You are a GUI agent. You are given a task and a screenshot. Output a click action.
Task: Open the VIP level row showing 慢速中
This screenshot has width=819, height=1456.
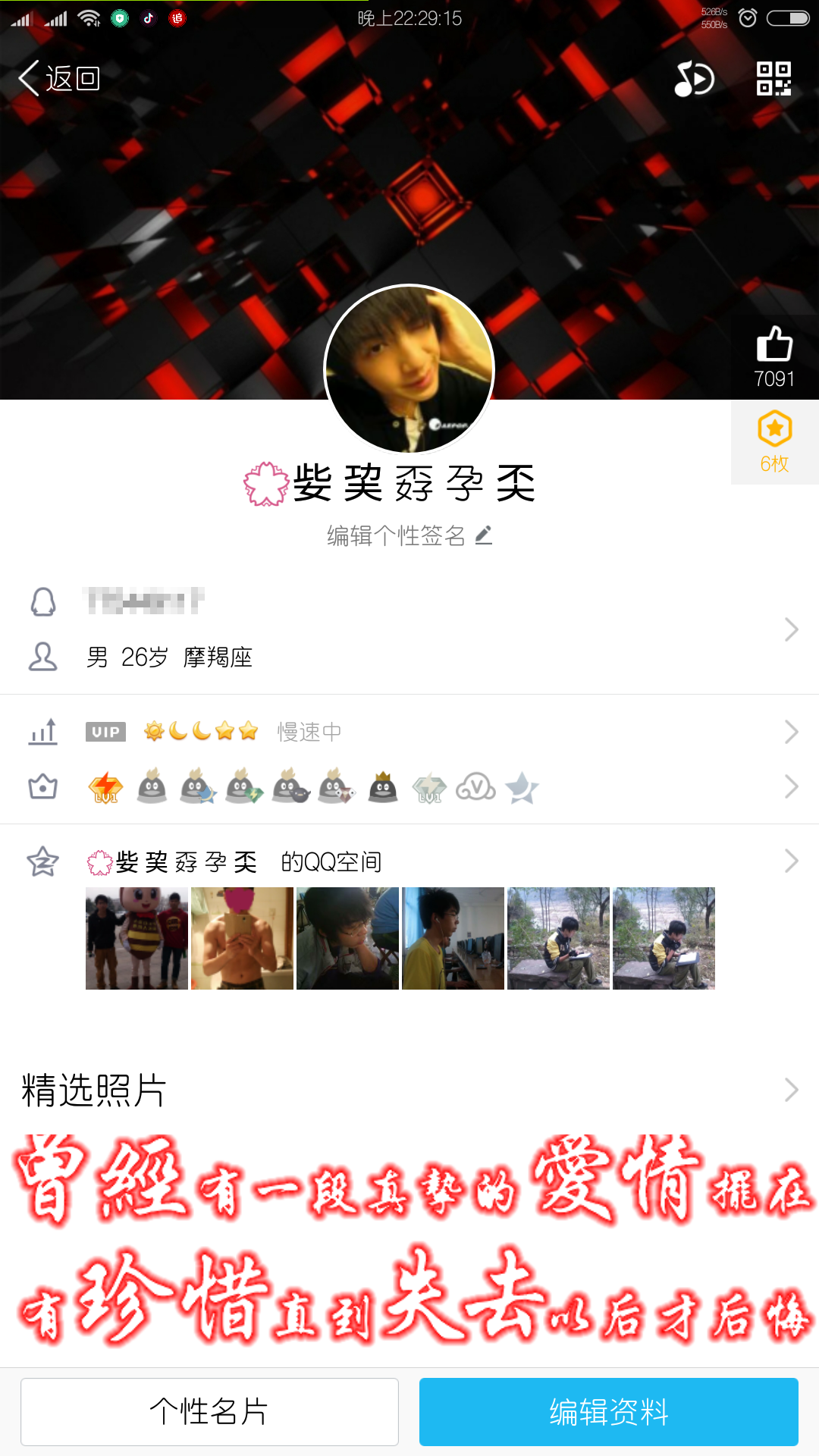coord(409,732)
